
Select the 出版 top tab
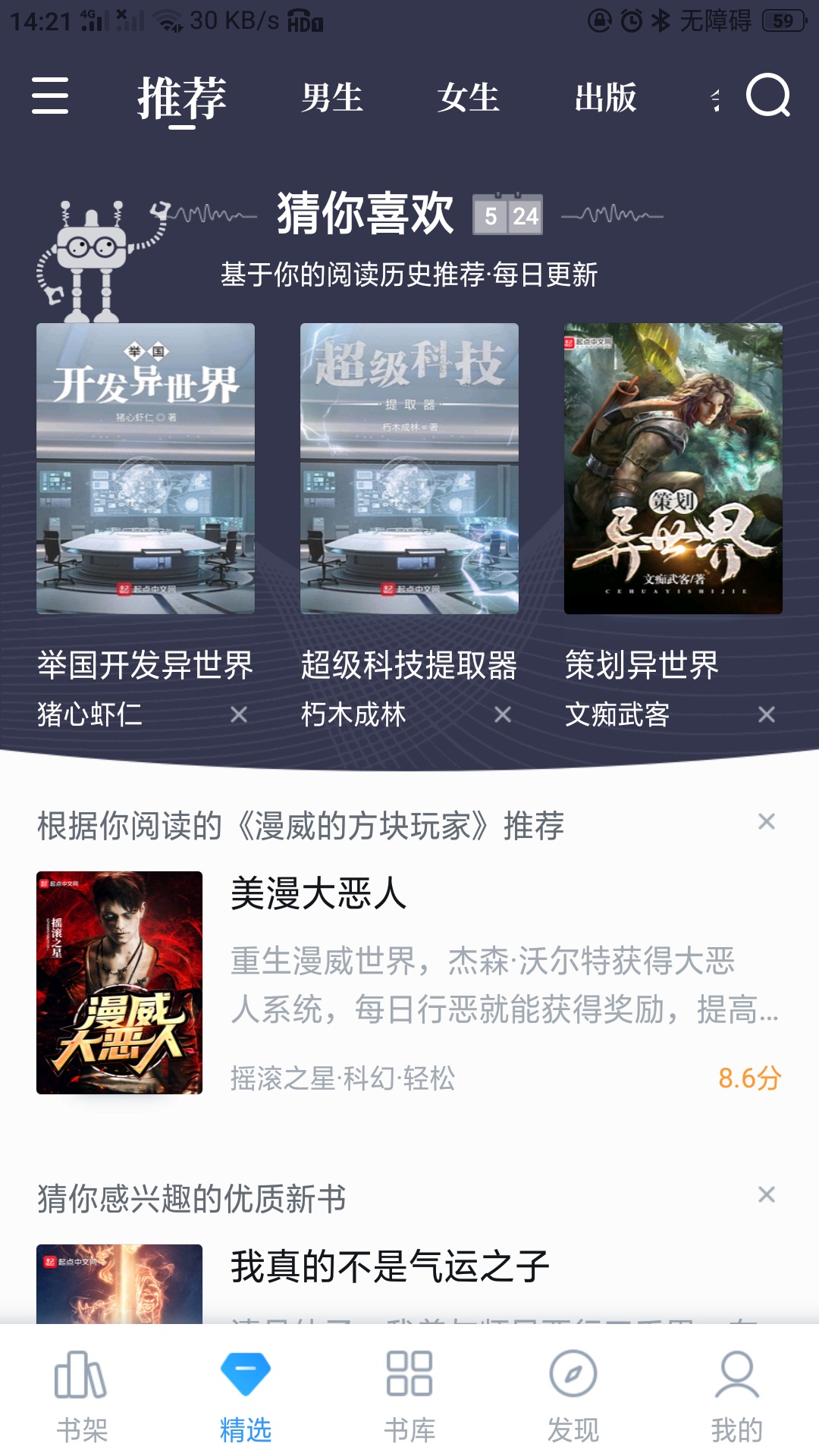click(x=605, y=98)
